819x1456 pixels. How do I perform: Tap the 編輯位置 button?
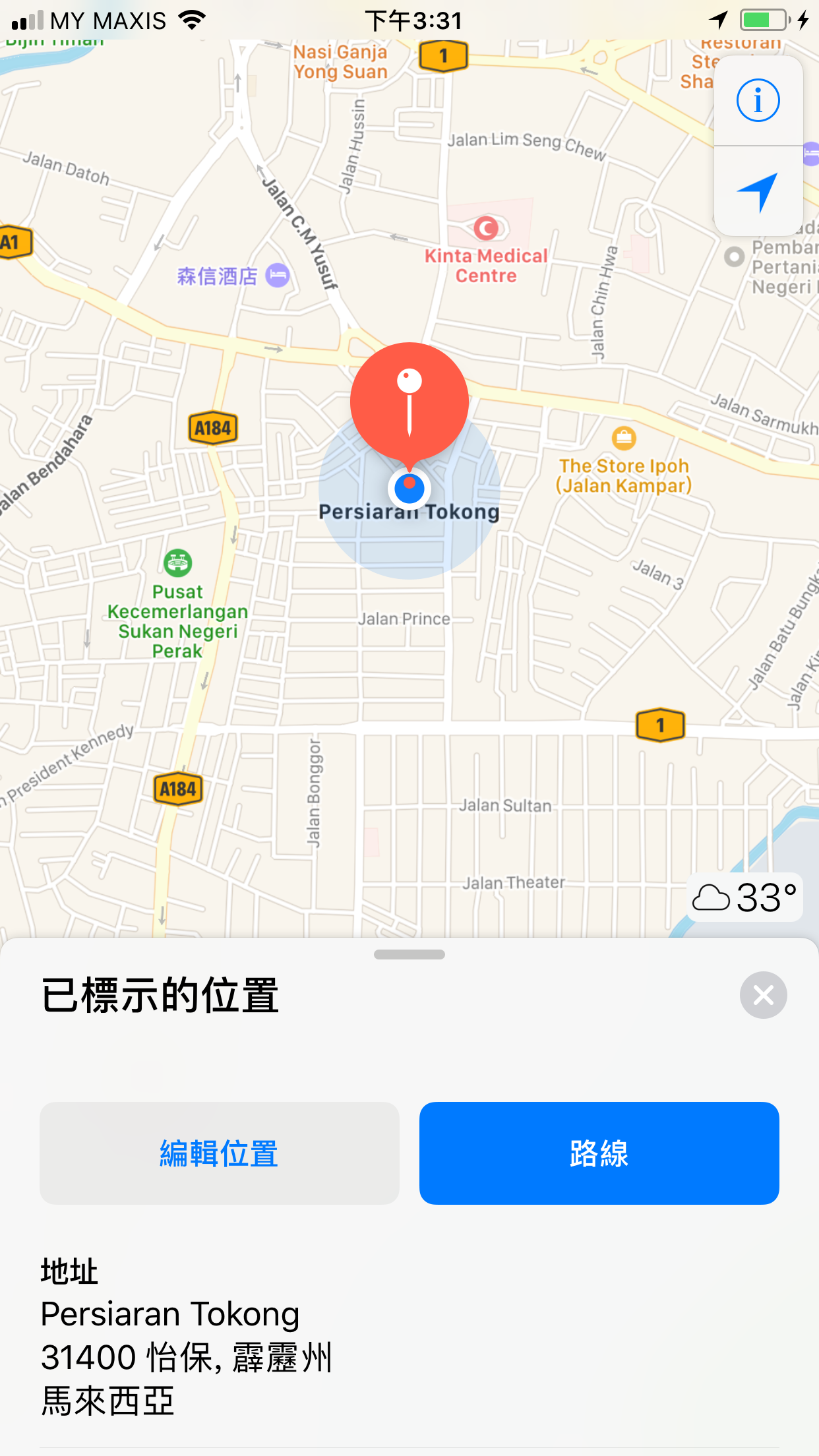pos(220,1153)
